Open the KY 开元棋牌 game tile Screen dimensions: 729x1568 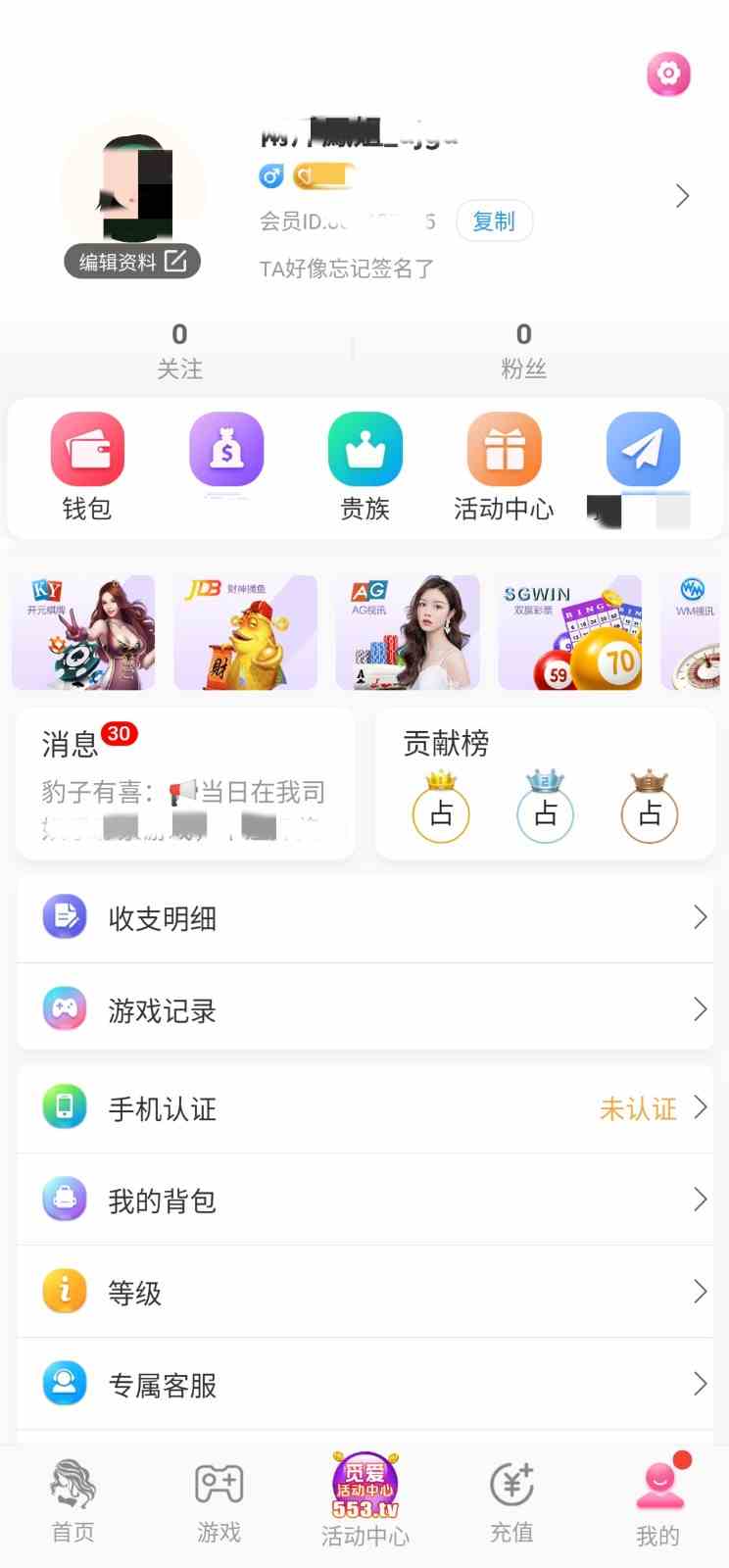[83, 632]
